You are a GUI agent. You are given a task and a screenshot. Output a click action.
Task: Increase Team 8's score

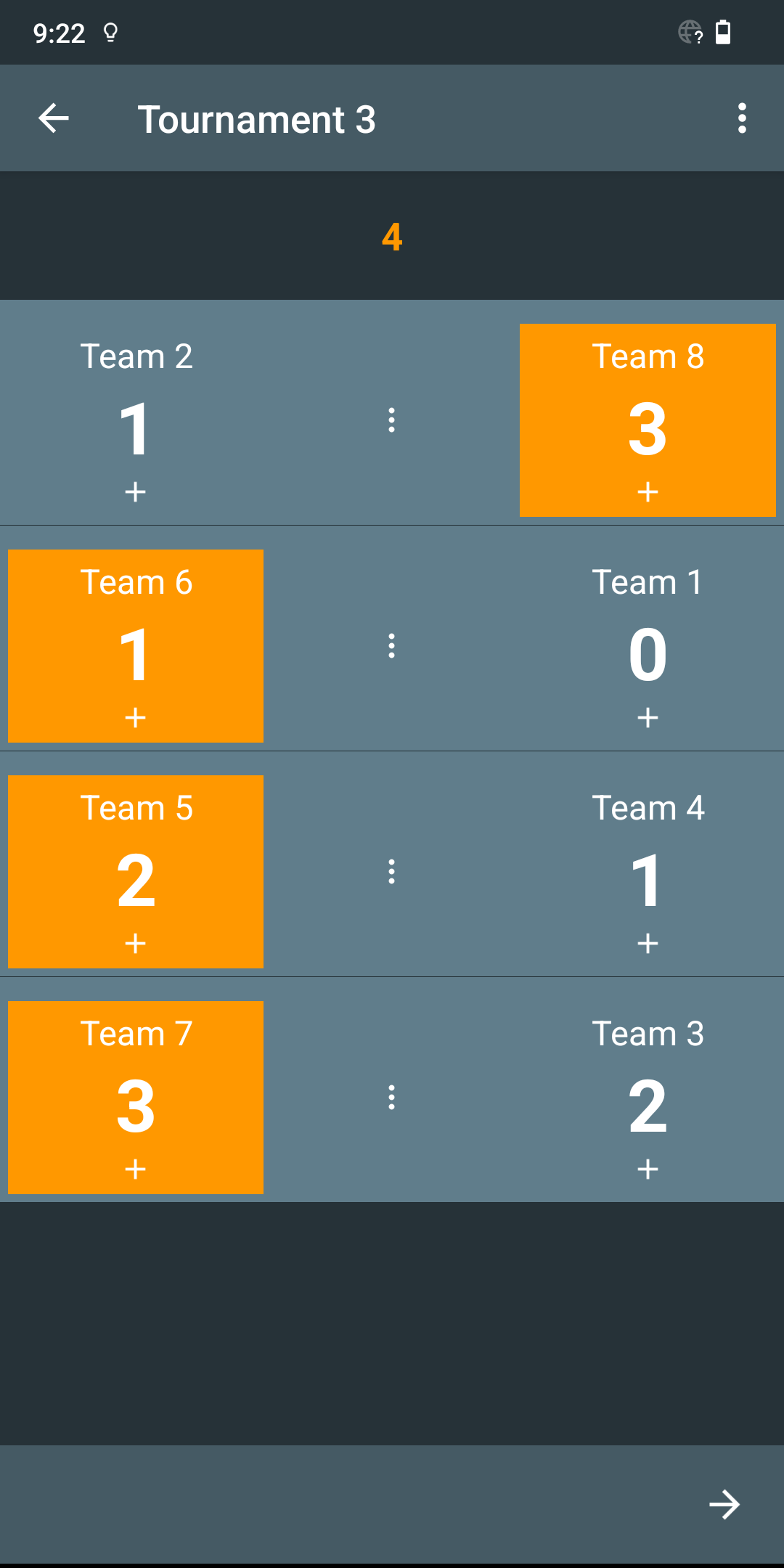(x=648, y=492)
